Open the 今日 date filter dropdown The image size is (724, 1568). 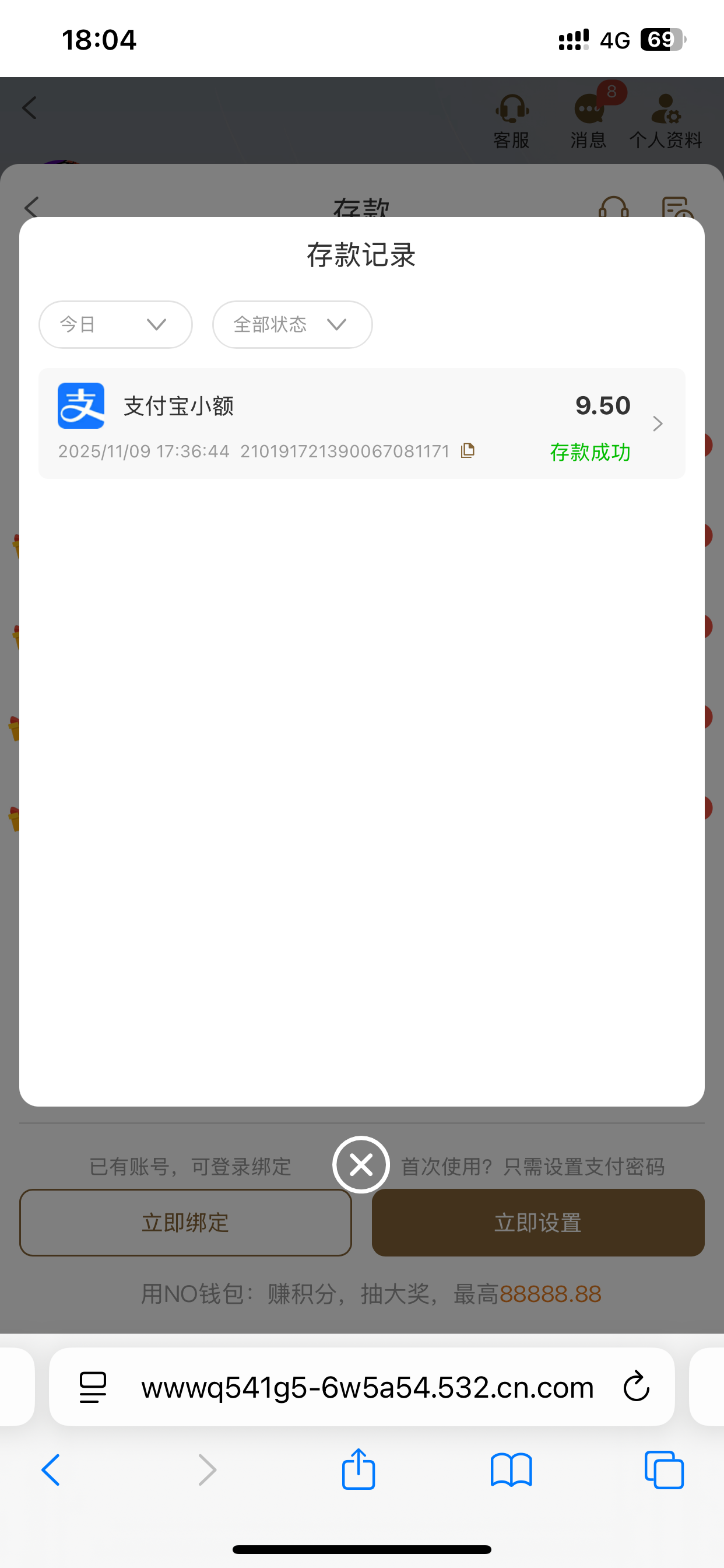tap(115, 324)
